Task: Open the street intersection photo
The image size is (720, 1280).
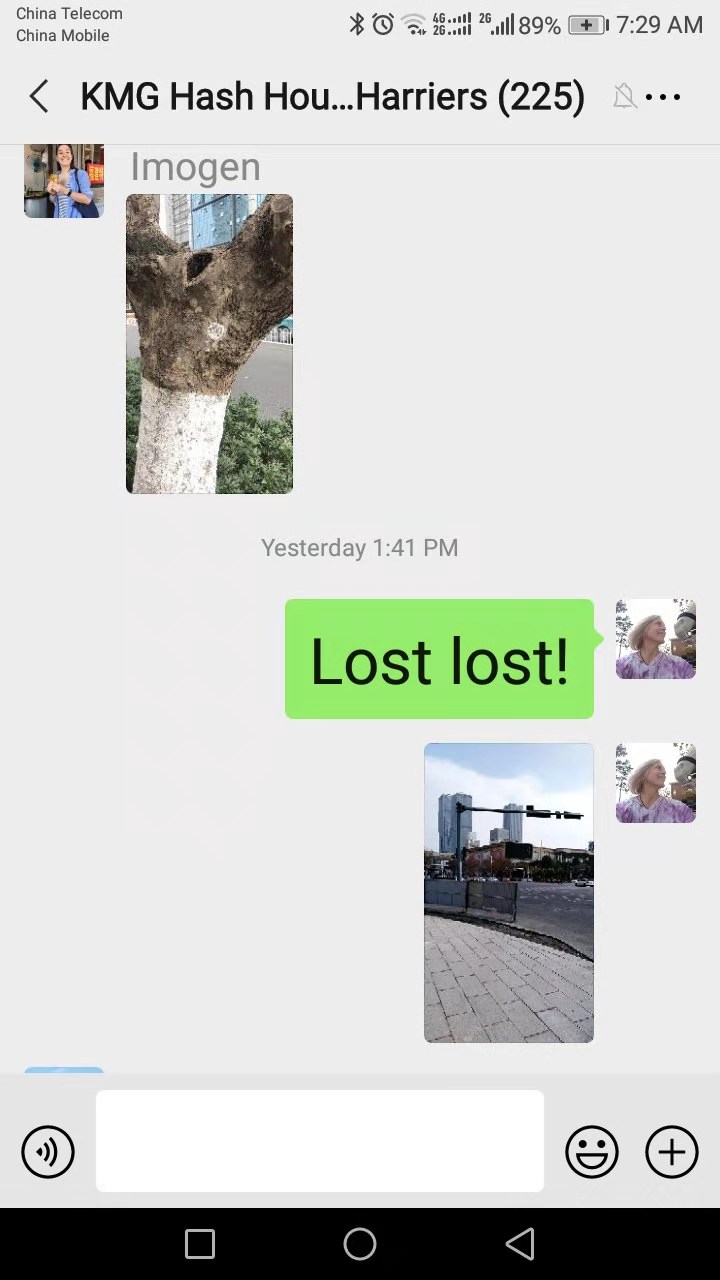Action: coord(509,893)
